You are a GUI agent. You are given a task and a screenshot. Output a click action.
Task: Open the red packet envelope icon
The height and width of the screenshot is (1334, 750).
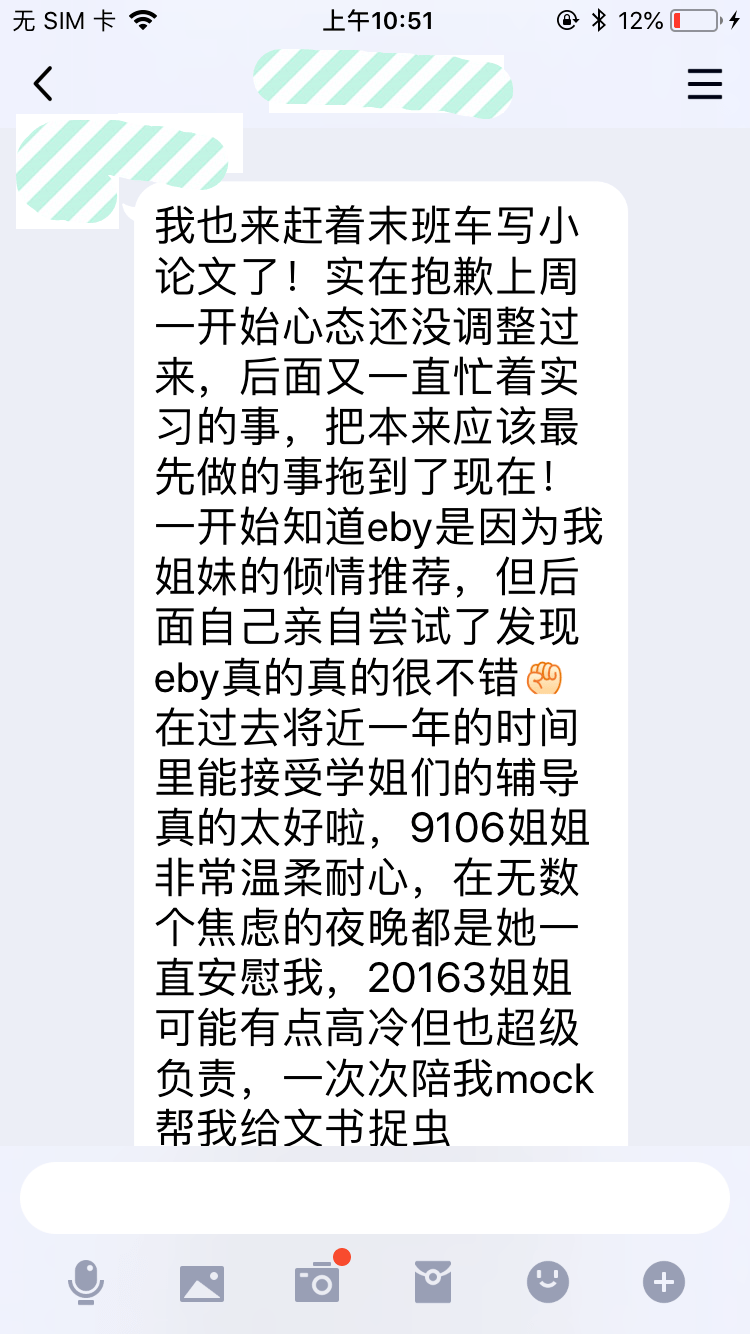[x=433, y=1281]
